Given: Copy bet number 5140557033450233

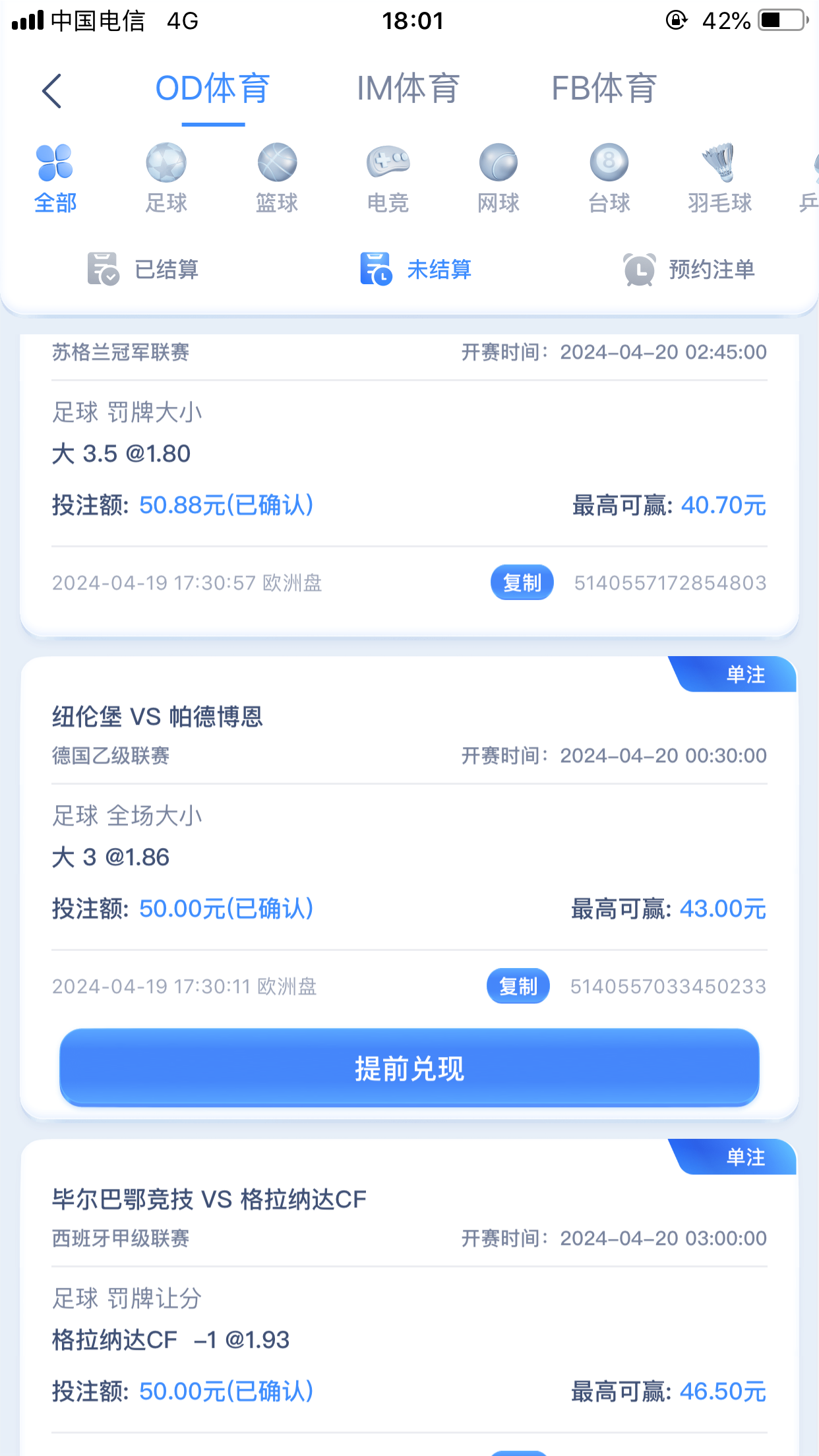Looking at the screenshot, I should 518,986.
